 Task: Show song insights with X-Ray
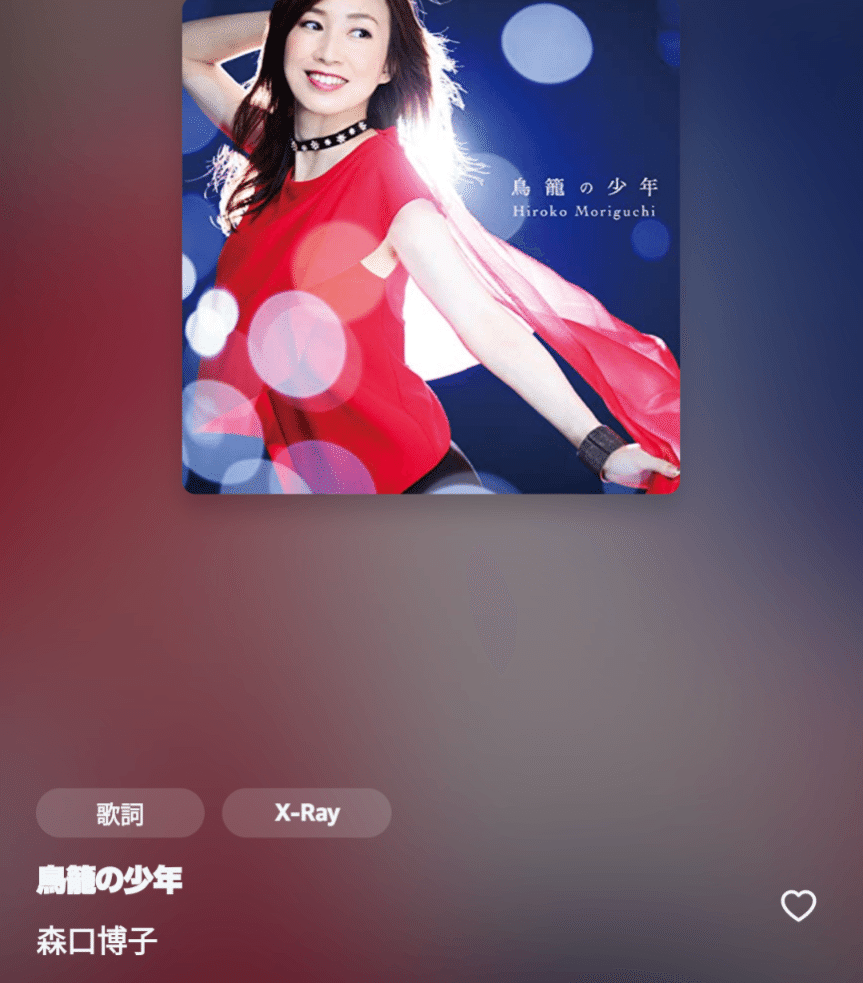(307, 813)
